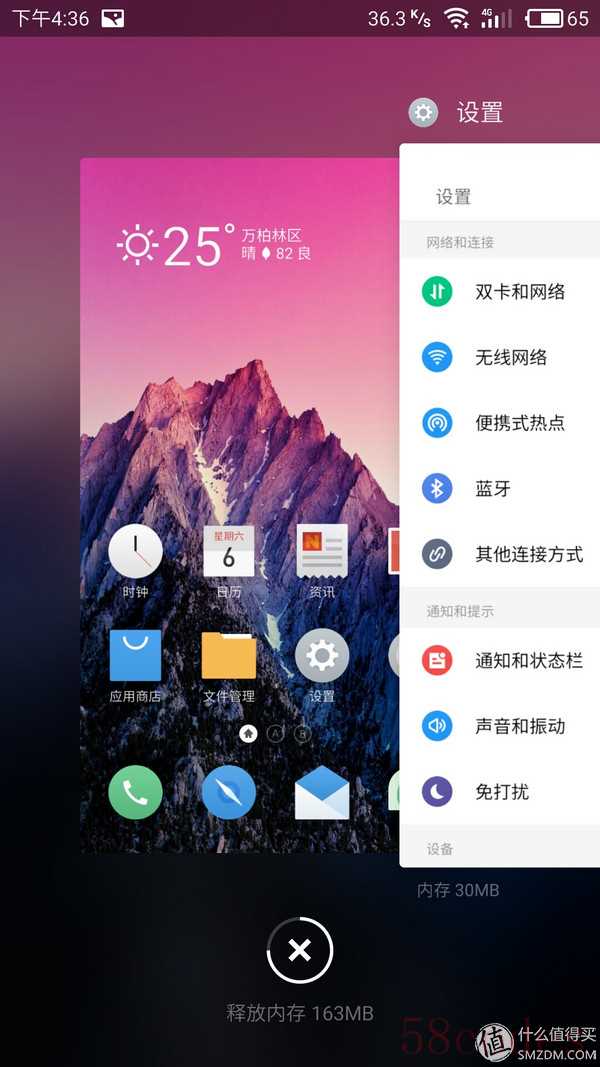Switch to the home screen launcher card

pos(240,400)
